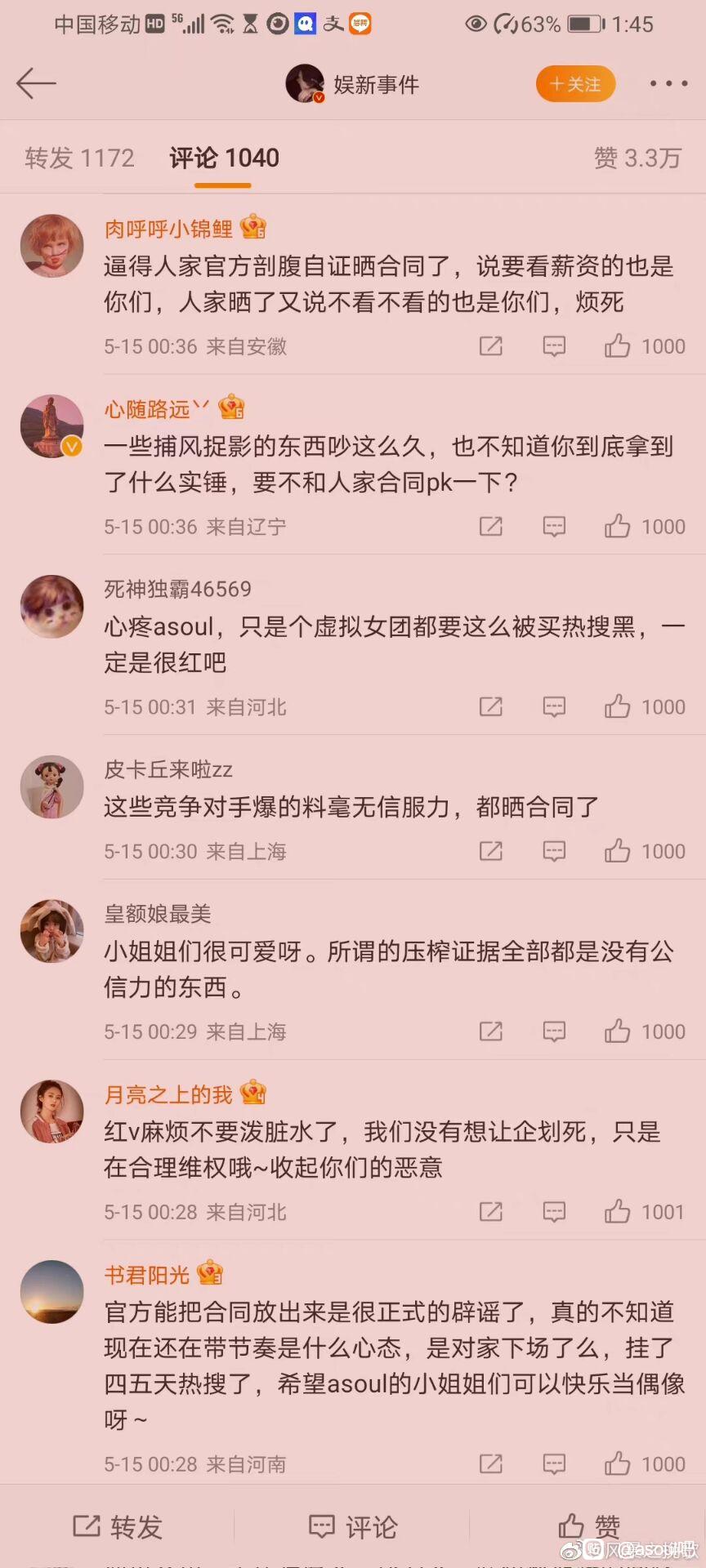
Task: Like 心随路远's comment
Action: tap(618, 527)
